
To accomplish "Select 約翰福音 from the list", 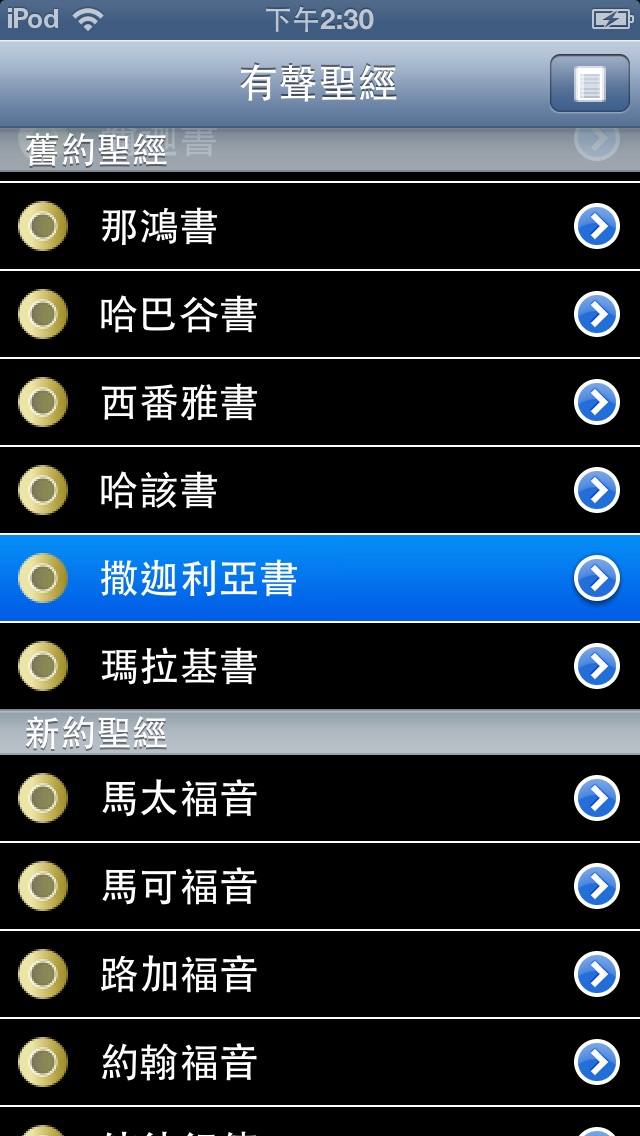I will (320, 1062).
